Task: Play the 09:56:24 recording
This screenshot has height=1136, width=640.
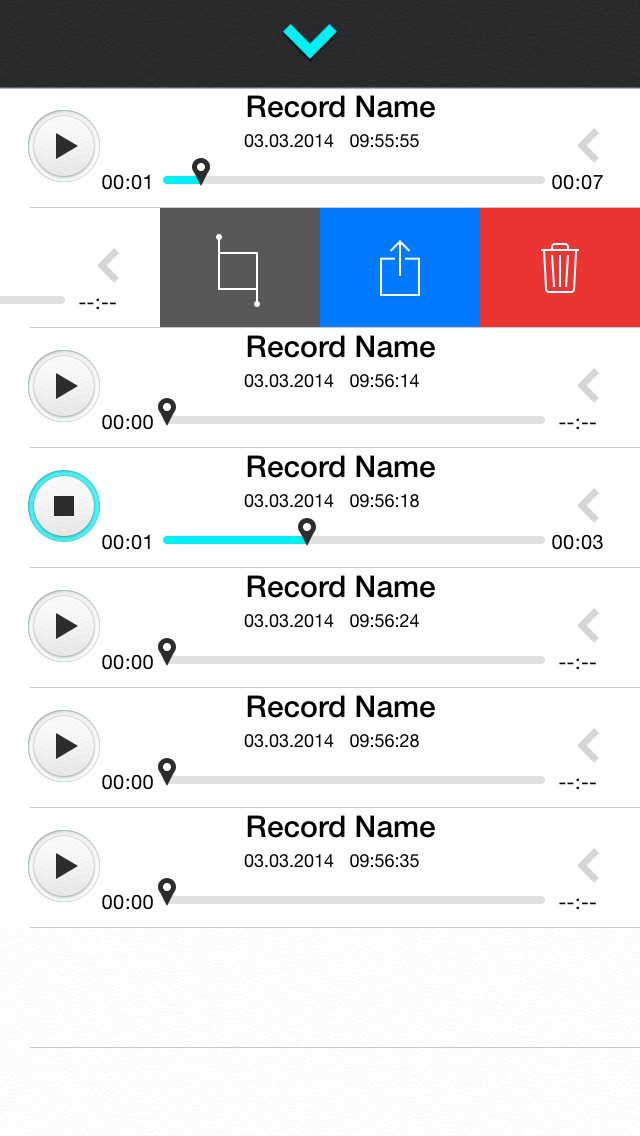Action: click(64, 626)
